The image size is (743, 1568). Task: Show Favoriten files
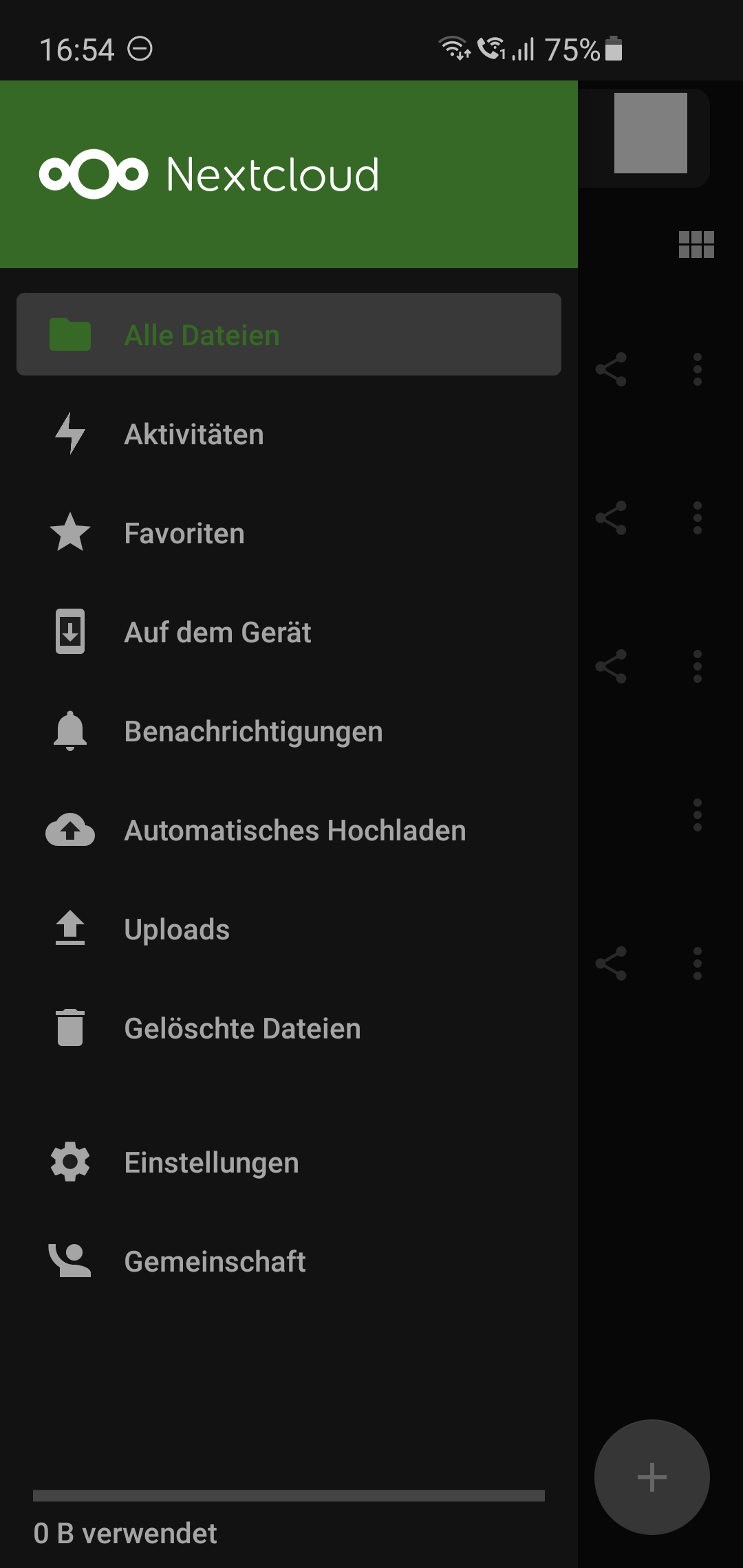click(x=289, y=533)
